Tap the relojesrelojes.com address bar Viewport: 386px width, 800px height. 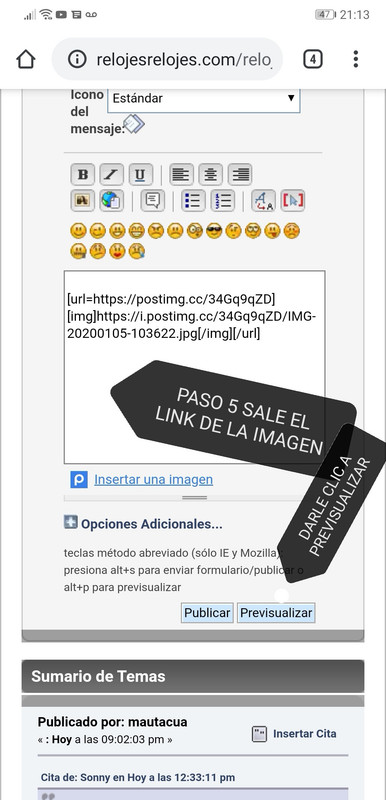tap(167, 59)
